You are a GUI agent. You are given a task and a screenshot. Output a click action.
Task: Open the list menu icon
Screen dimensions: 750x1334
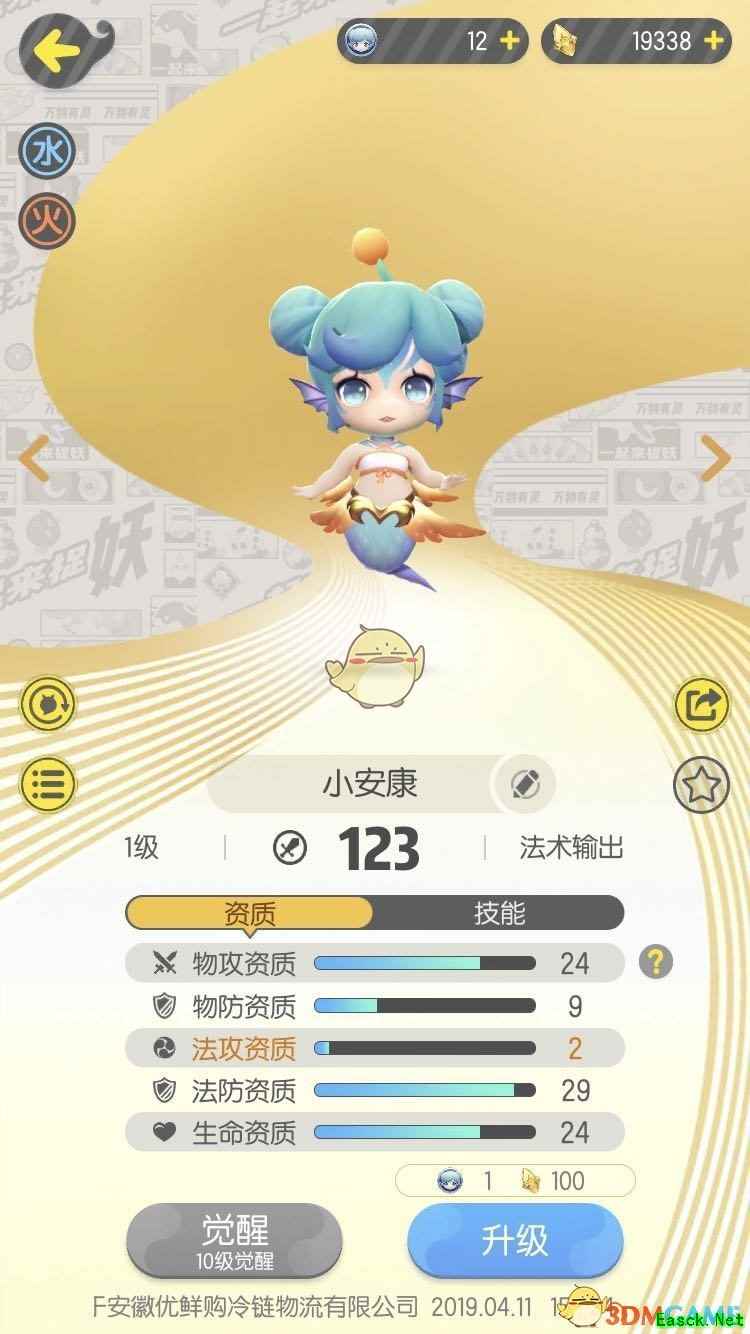47,785
